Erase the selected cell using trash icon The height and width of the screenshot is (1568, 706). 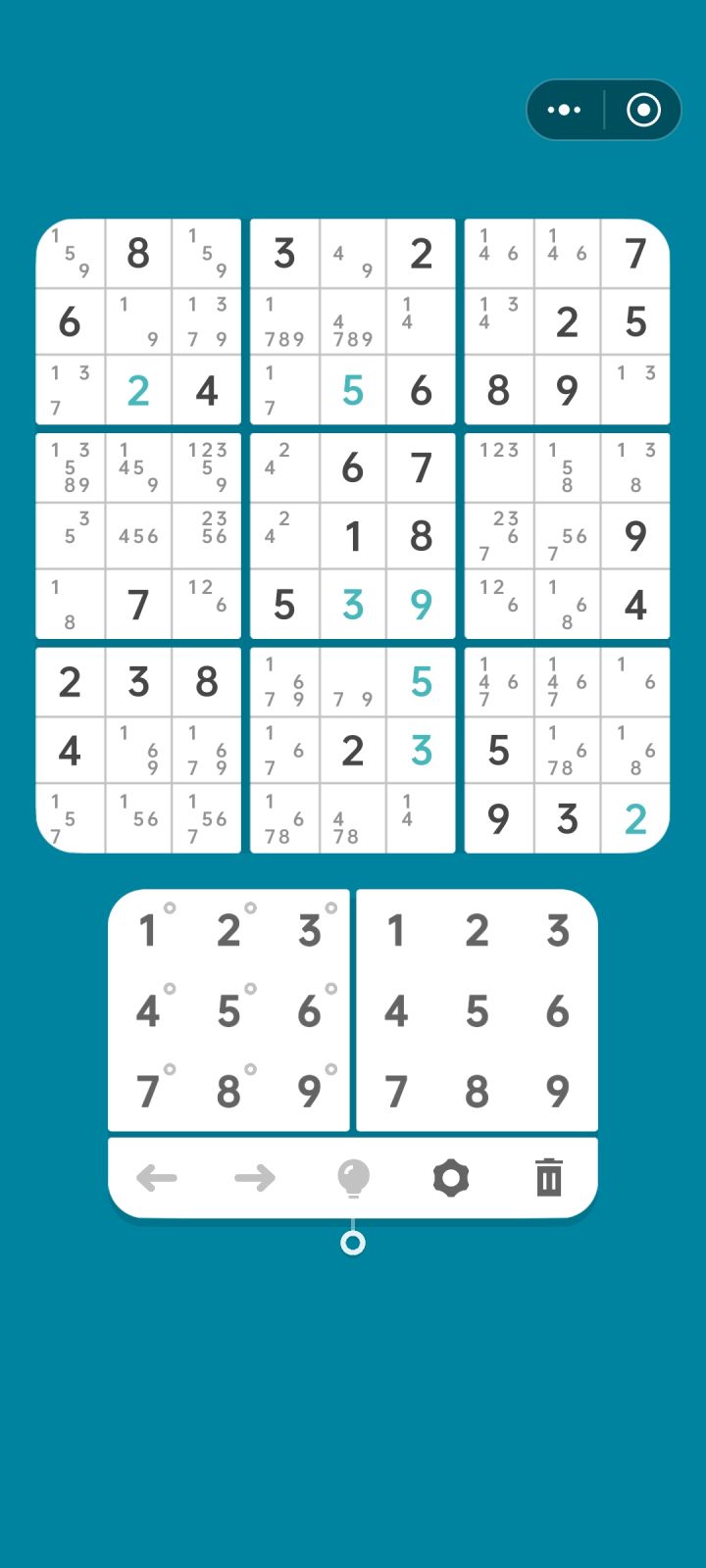[548, 1178]
